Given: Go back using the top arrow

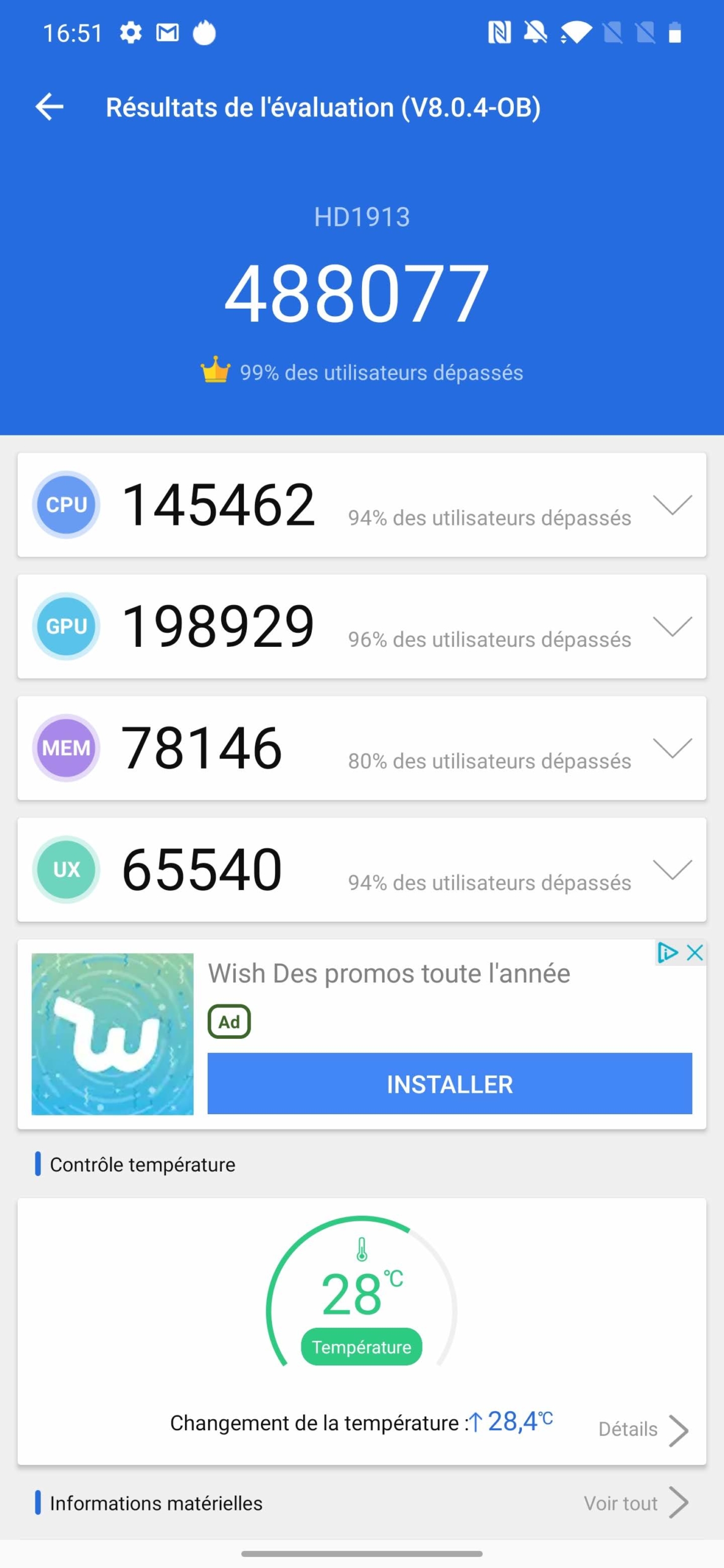Looking at the screenshot, I should [x=50, y=107].
